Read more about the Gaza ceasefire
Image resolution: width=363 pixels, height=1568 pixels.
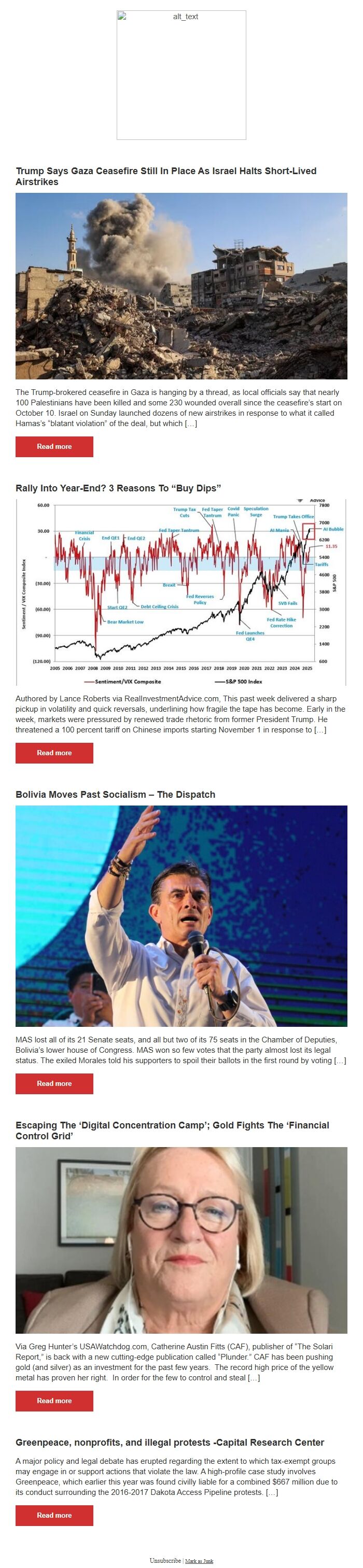(x=54, y=447)
